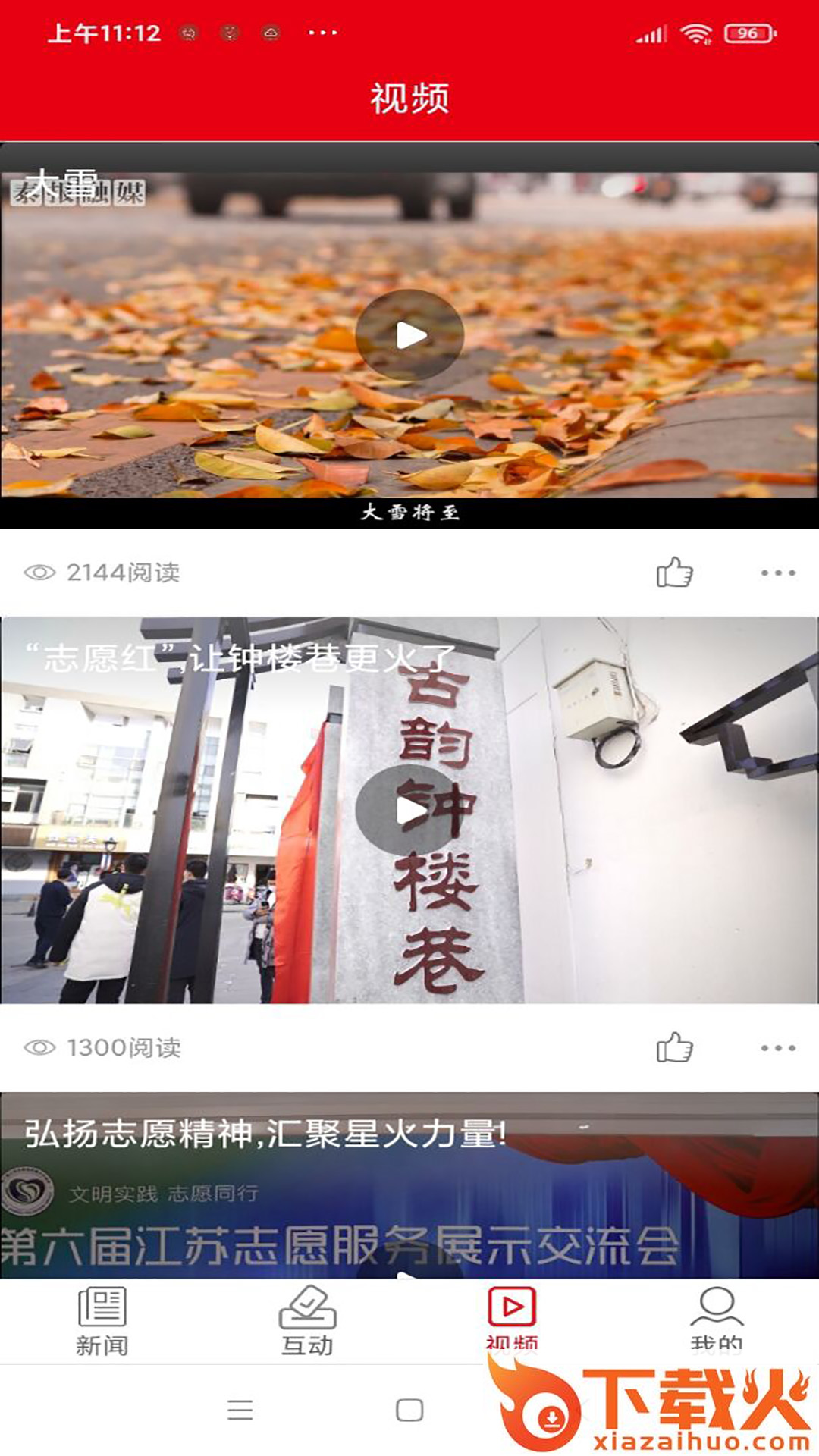Screen dimensions: 819x1456
Task: Tap the system home button
Action: (409, 1410)
